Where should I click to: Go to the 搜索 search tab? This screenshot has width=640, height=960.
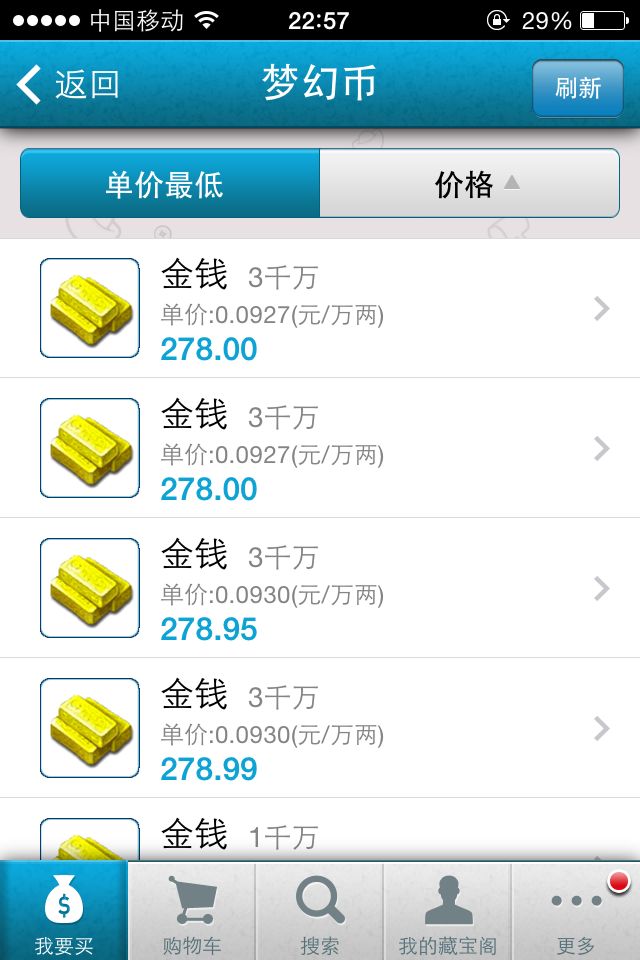(x=320, y=912)
